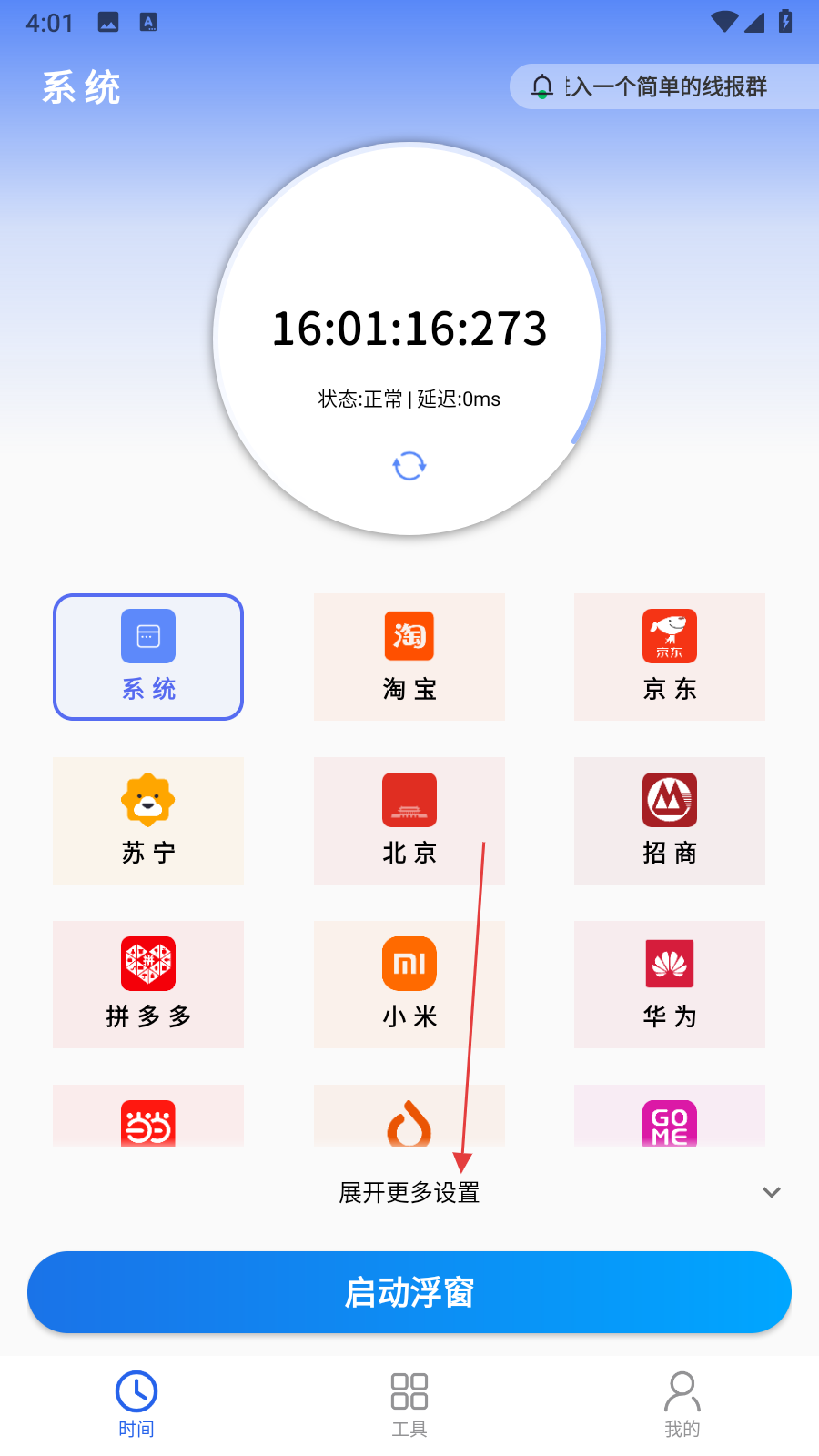
Task: Tap the 启动浮窗 button
Action: point(409,1292)
